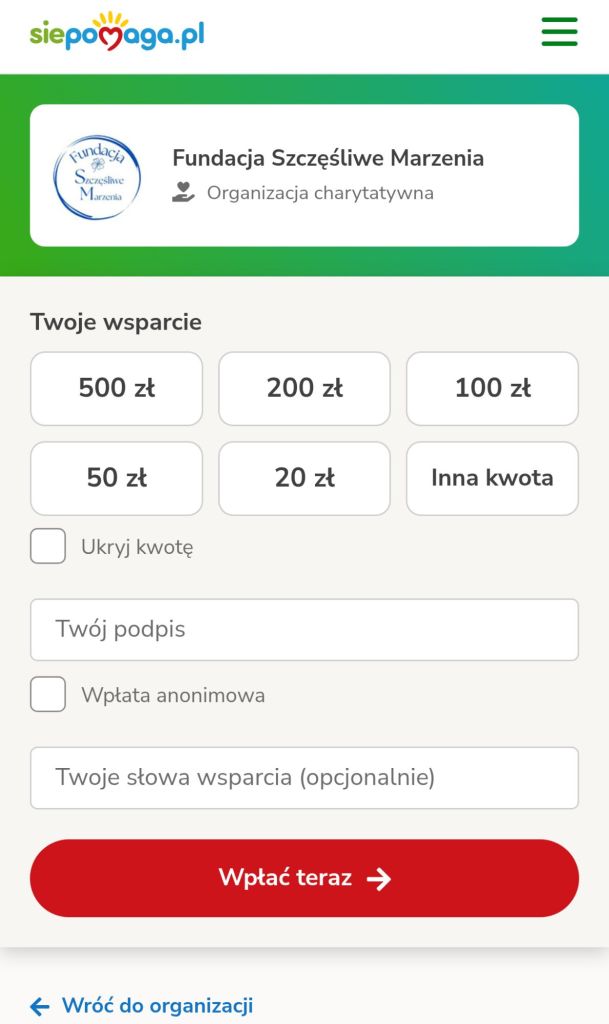Select 50 zł as donation

pos(116,478)
